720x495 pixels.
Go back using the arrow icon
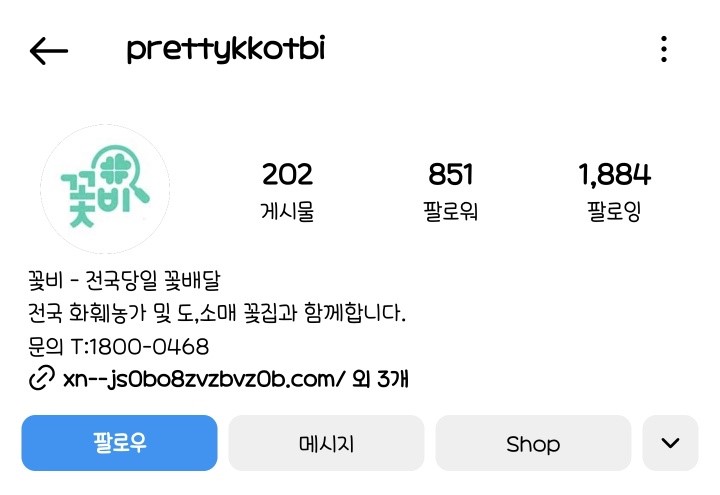click(48, 51)
